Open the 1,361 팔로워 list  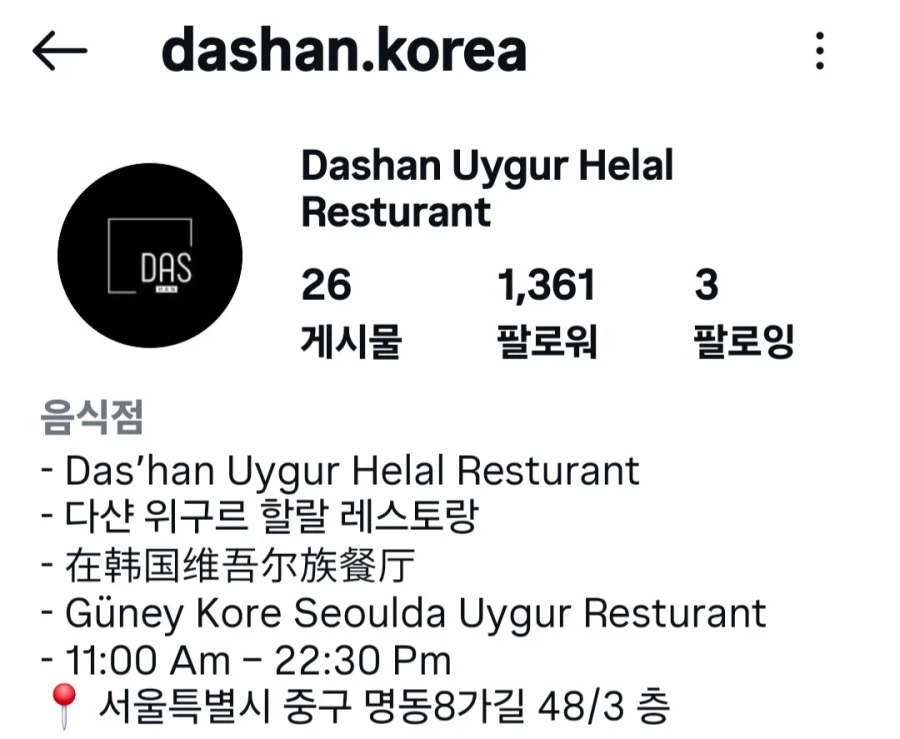pyautogui.click(x=547, y=312)
